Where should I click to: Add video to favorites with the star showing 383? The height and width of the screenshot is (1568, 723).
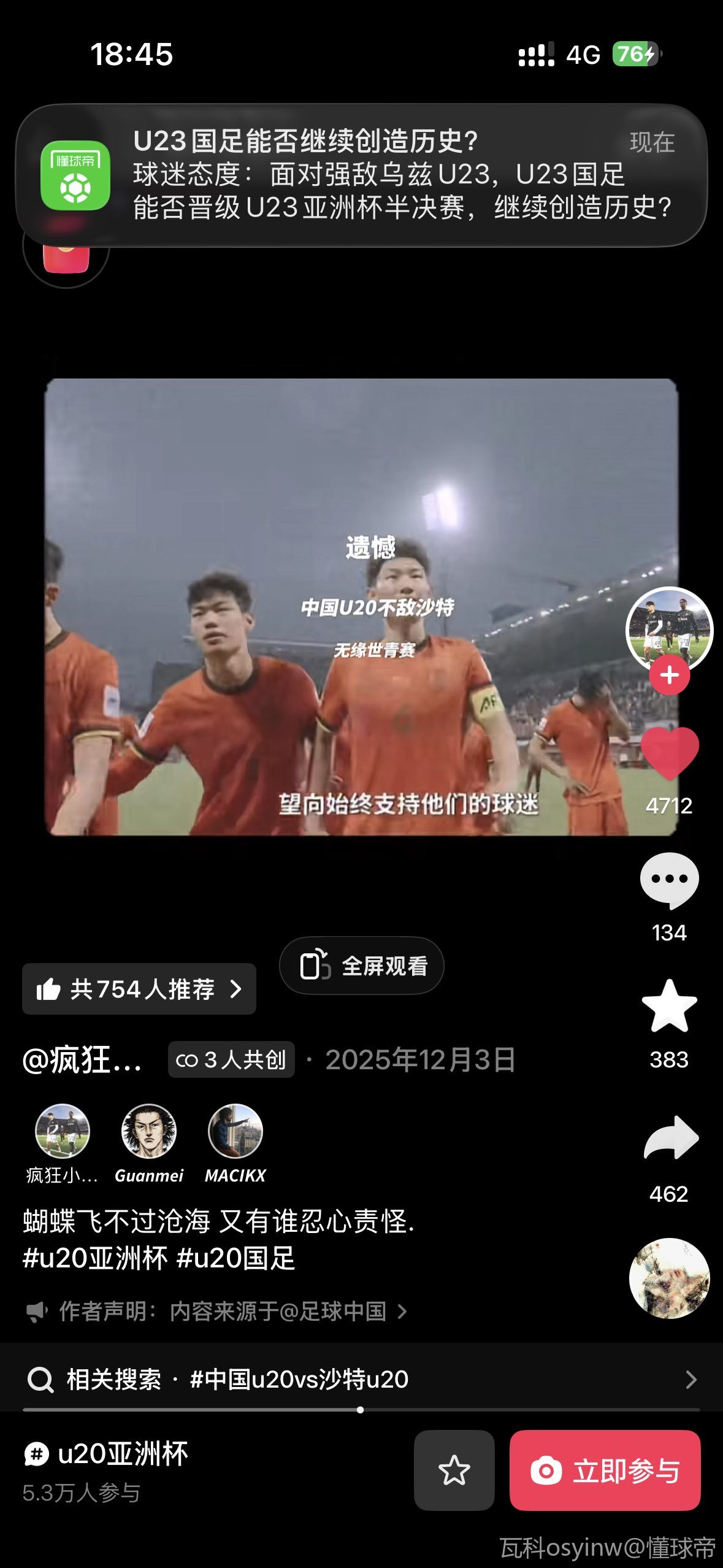tap(669, 1006)
